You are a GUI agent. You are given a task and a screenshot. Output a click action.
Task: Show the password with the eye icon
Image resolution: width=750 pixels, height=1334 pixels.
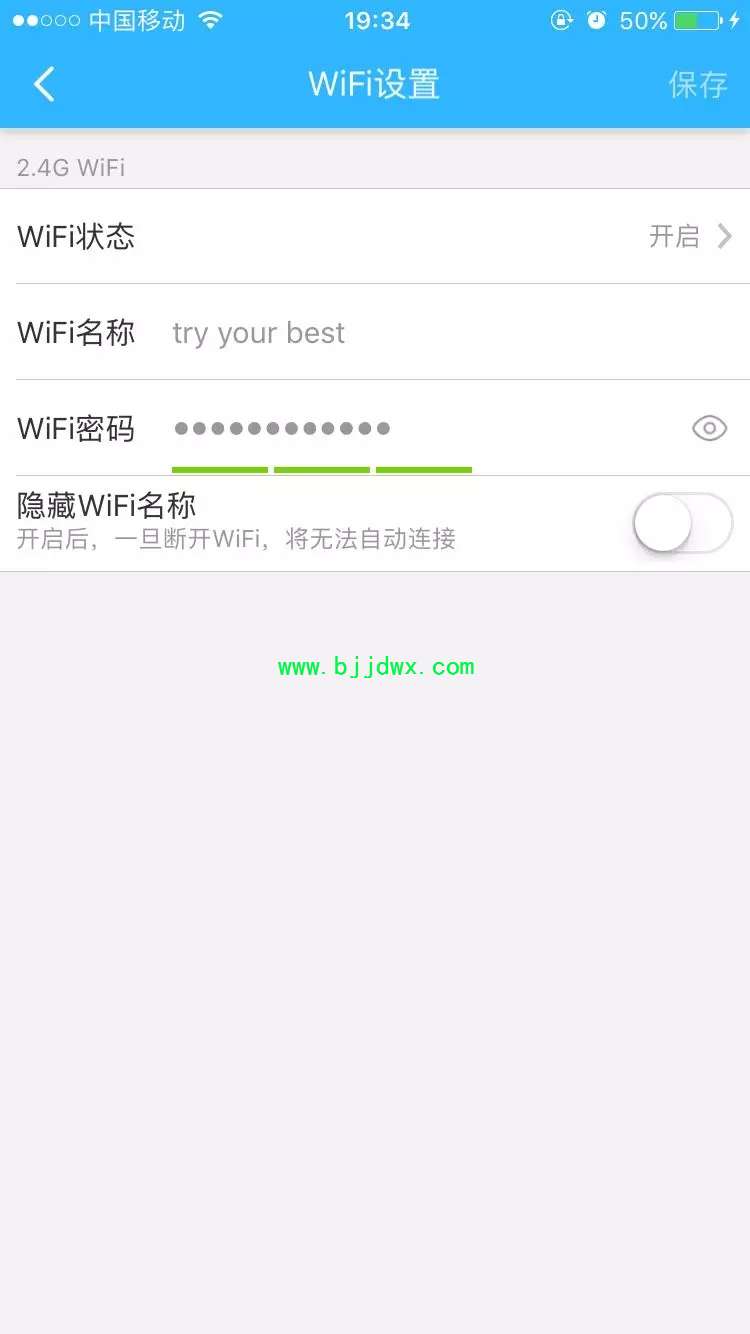point(709,429)
